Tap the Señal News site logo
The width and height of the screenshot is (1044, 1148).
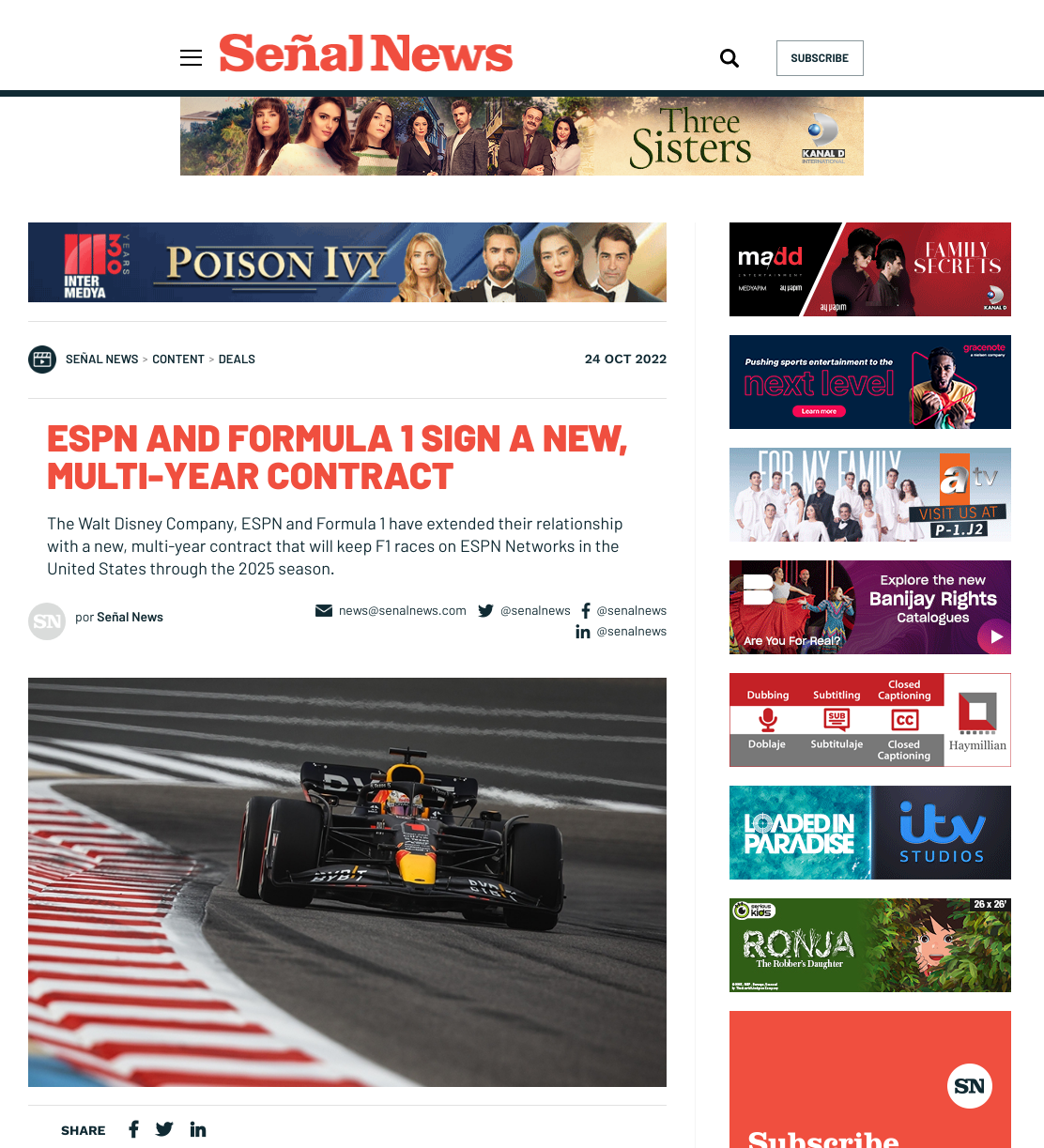(365, 54)
